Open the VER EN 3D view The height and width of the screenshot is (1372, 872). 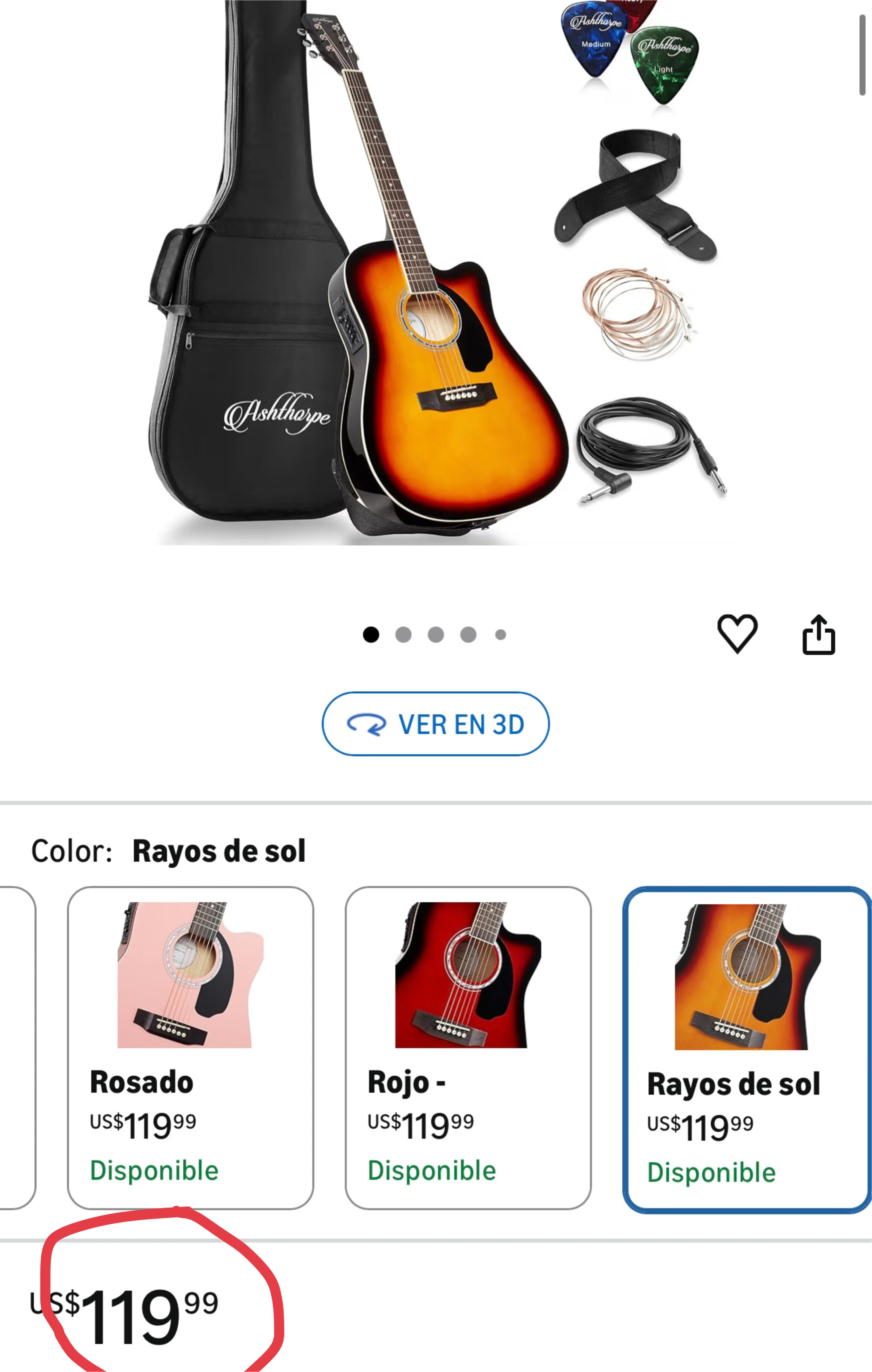pos(436,723)
